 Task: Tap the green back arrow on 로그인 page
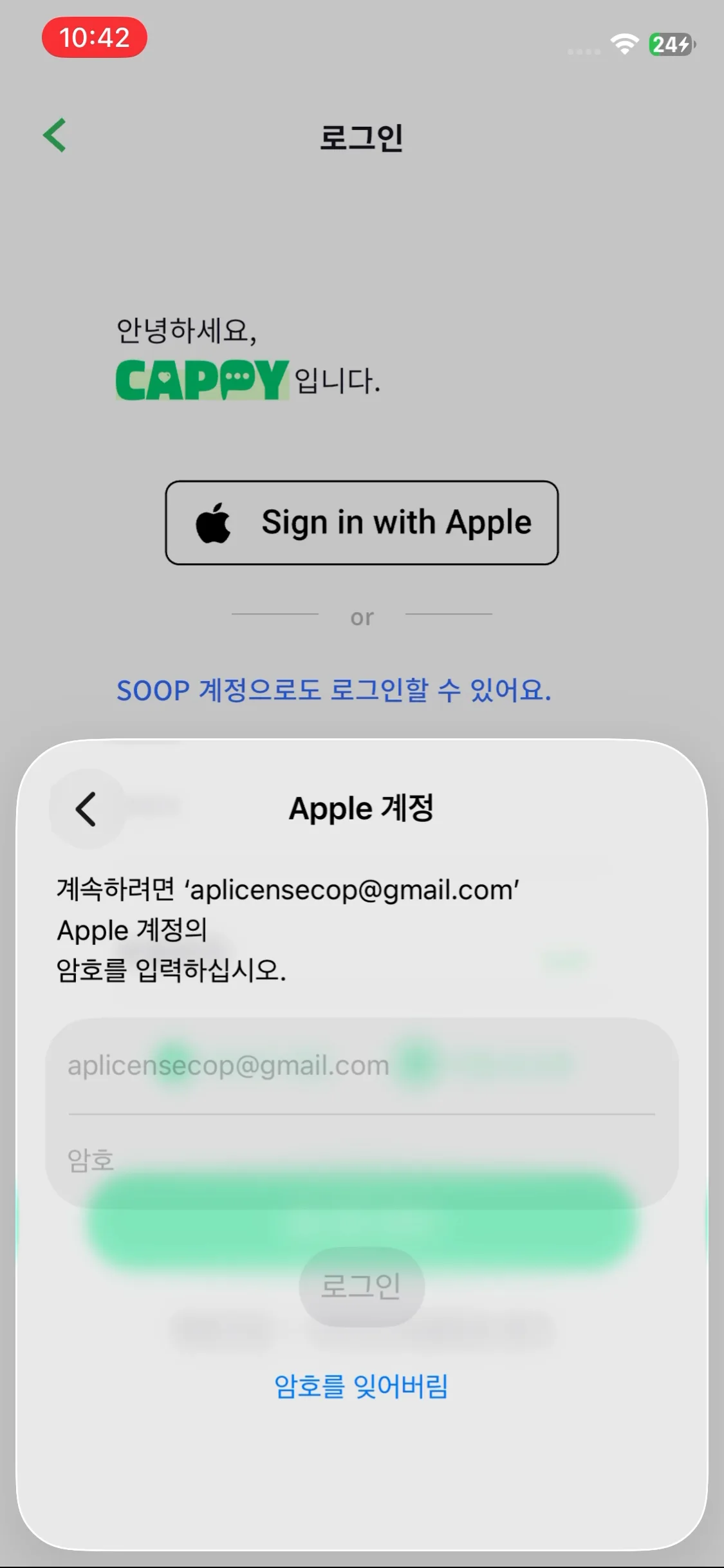(55, 135)
